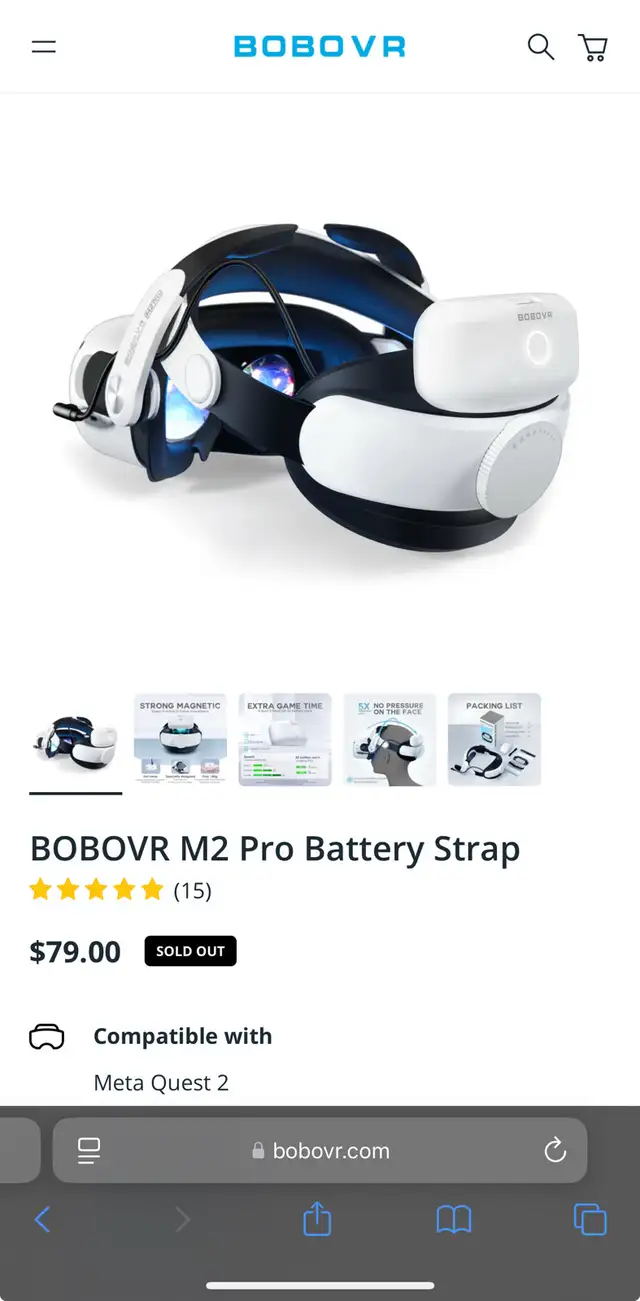The width and height of the screenshot is (640, 1301).
Task: Go back to previous page
Action: pyautogui.click(x=42, y=1219)
